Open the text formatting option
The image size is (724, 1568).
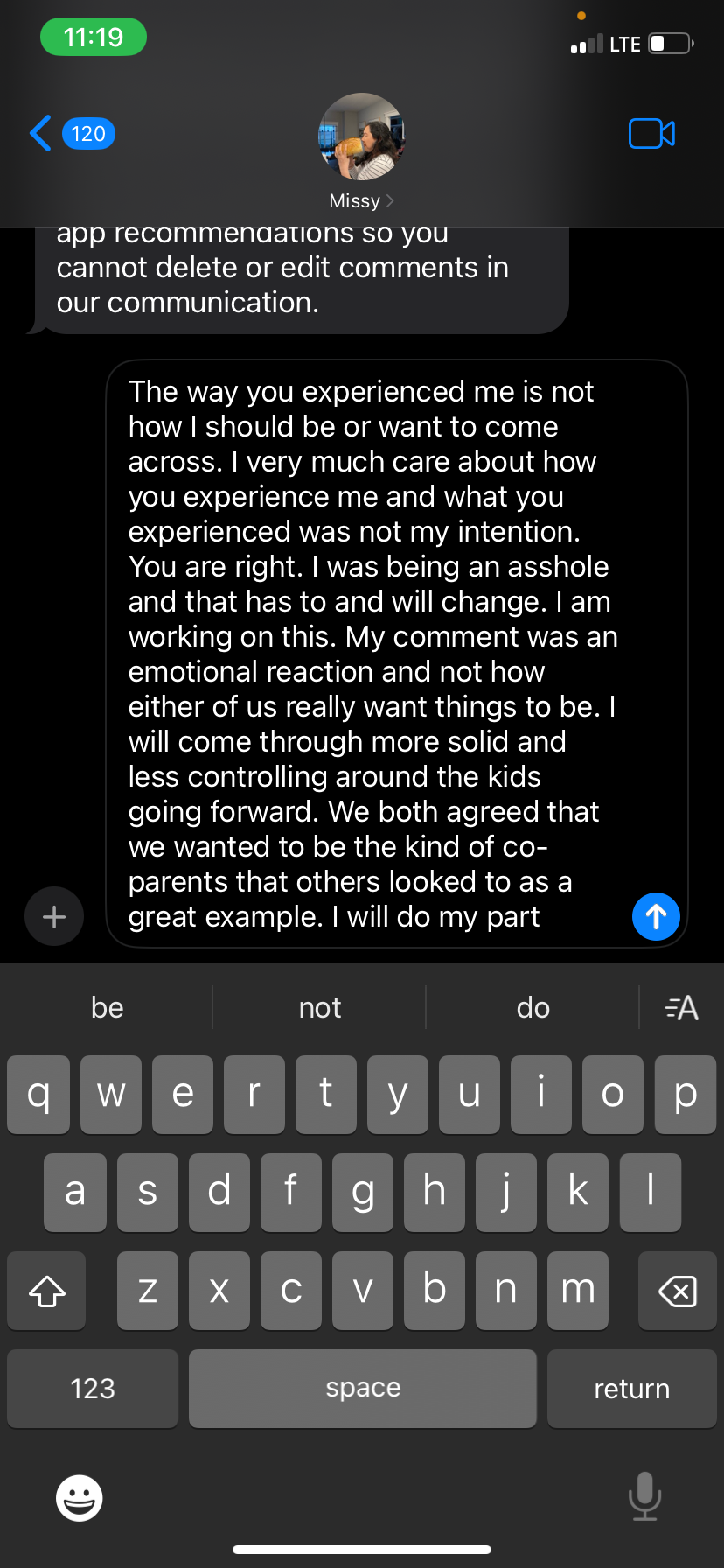coord(681,1008)
